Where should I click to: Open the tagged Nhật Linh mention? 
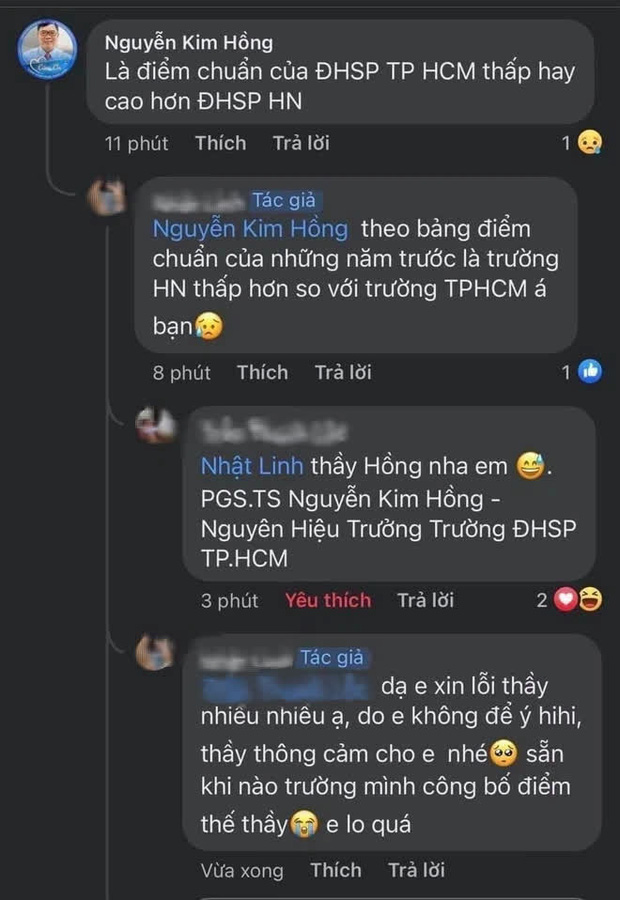(x=251, y=466)
